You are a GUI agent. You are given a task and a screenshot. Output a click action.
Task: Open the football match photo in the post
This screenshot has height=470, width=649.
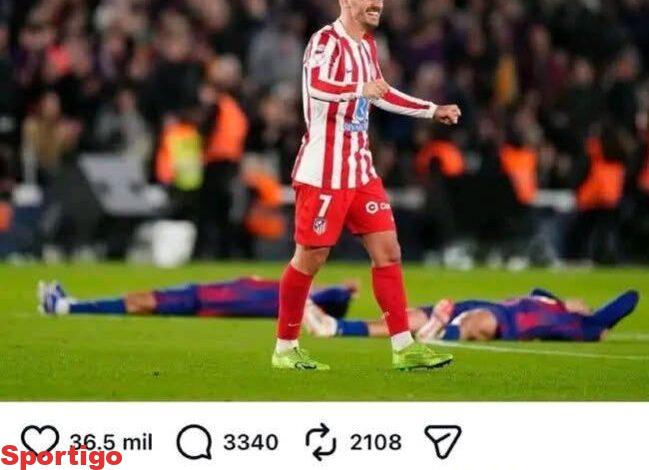324,200
